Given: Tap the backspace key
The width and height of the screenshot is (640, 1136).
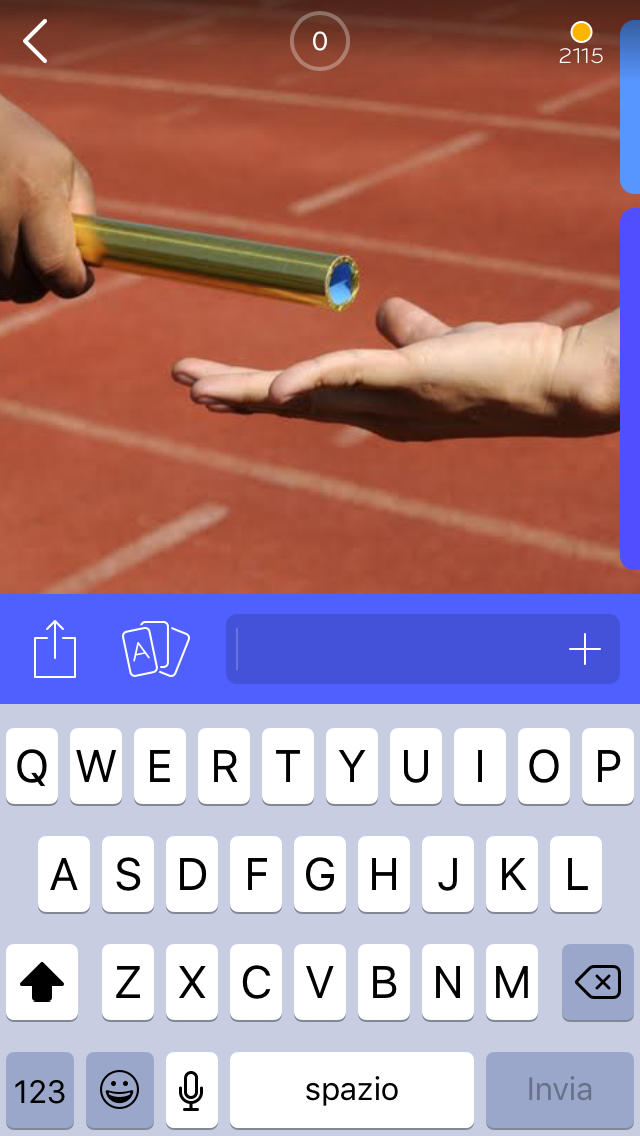Looking at the screenshot, I should pyautogui.click(x=598, y=982).
